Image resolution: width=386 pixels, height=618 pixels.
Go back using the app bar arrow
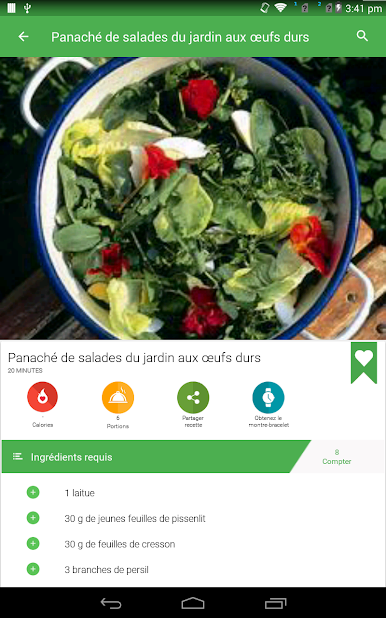pyautogui.click(x=23, y=37)
